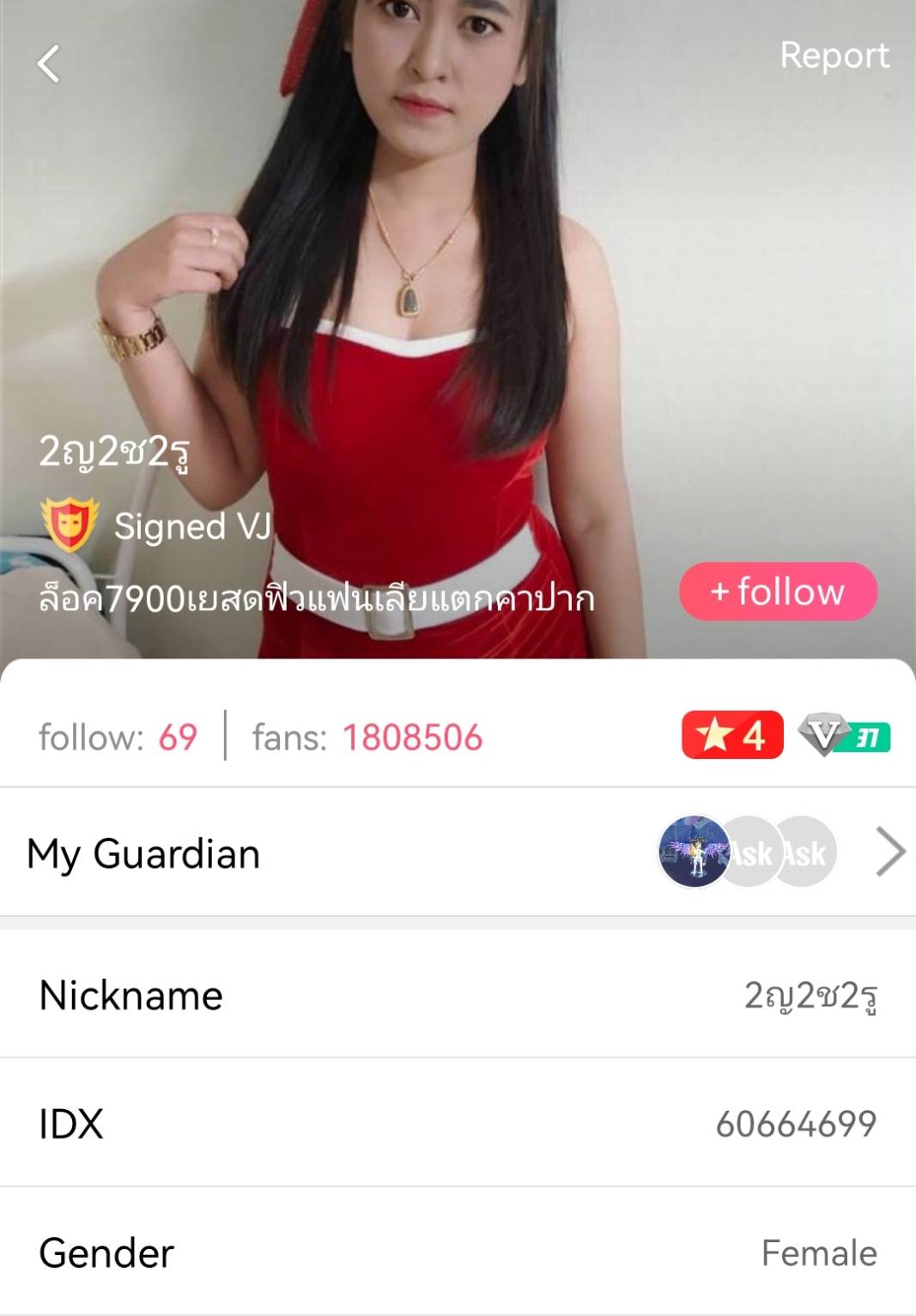Go back using the arrow

(x=49, y=64)
